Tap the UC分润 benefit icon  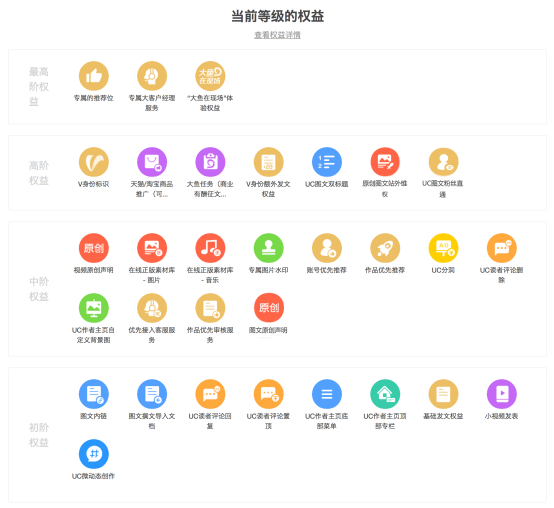pyautogui.click(x=443, y=248)
